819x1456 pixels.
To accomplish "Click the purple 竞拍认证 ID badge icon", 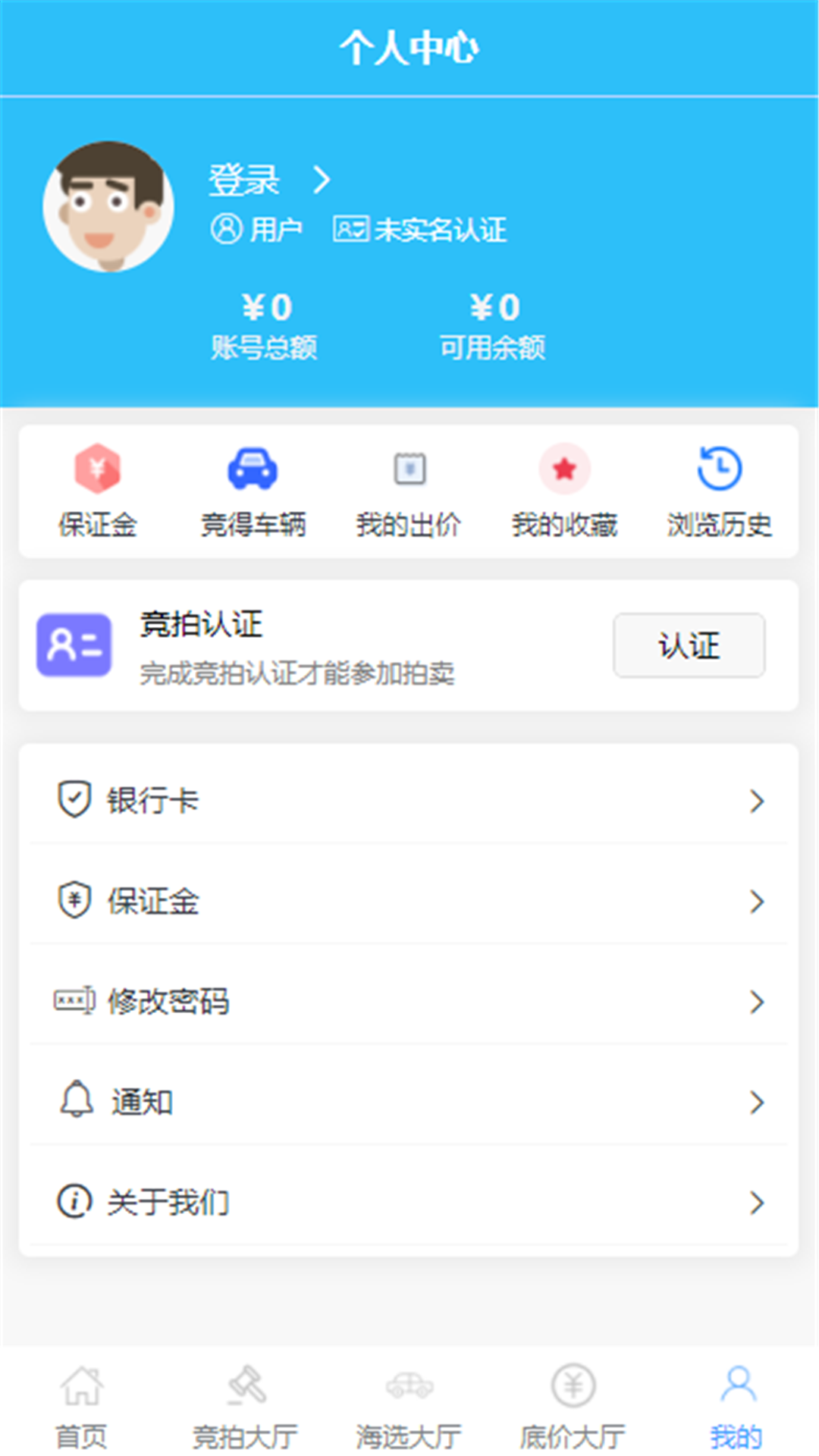I will [73, 646].
